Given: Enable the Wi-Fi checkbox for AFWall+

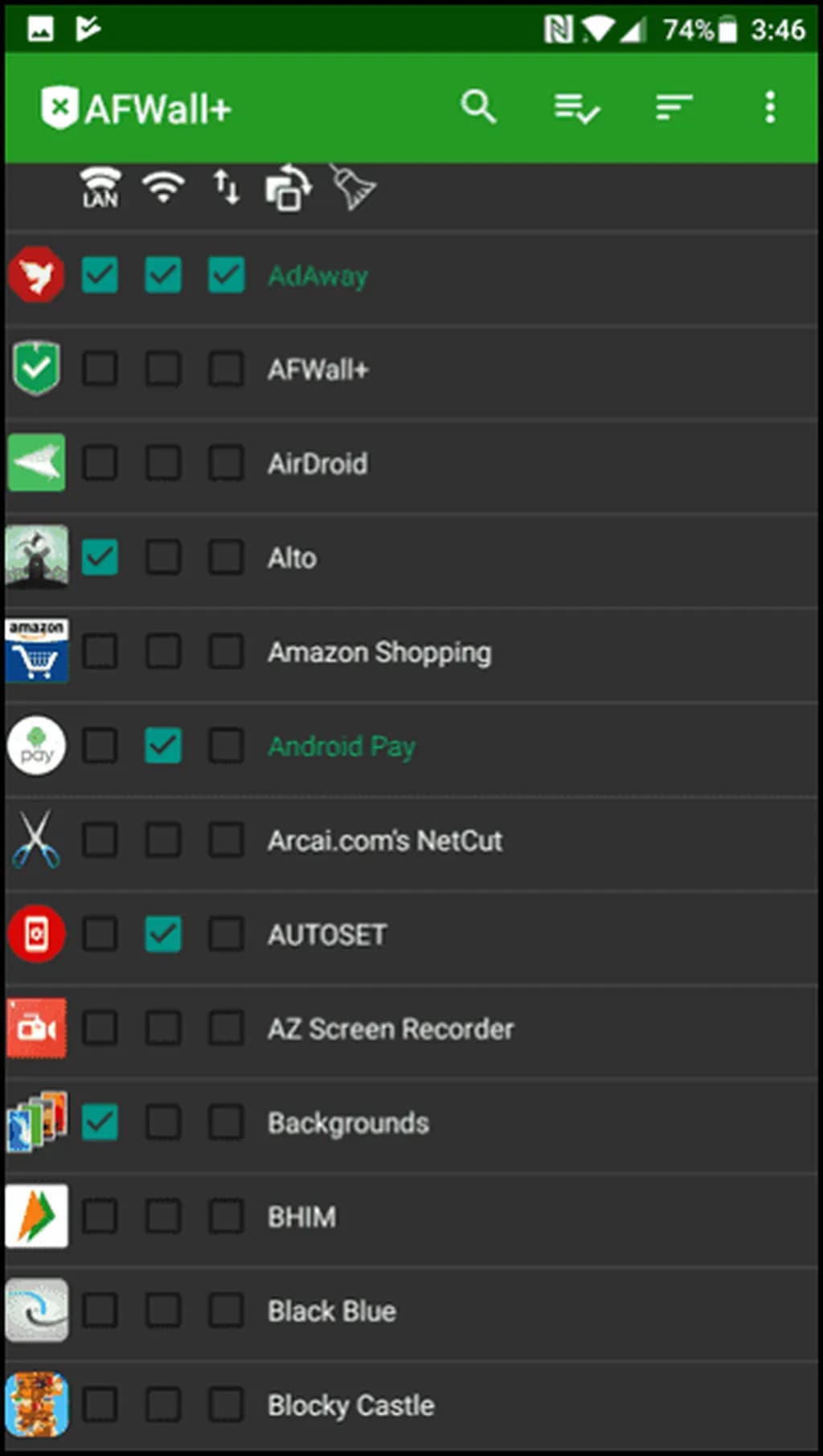Looking at the screenshot, I should tap(163, 369).
